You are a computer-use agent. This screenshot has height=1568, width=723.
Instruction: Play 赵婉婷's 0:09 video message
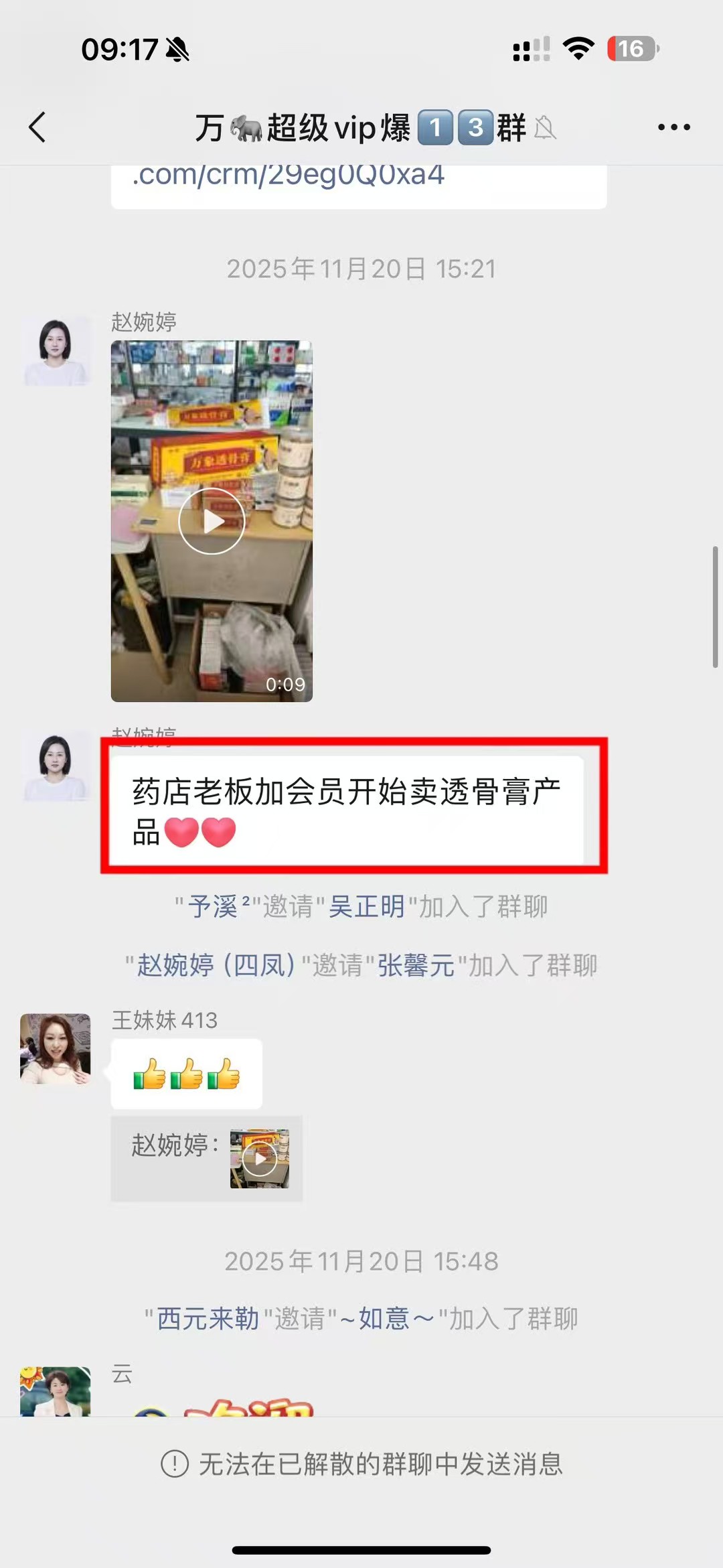(212, 521)
